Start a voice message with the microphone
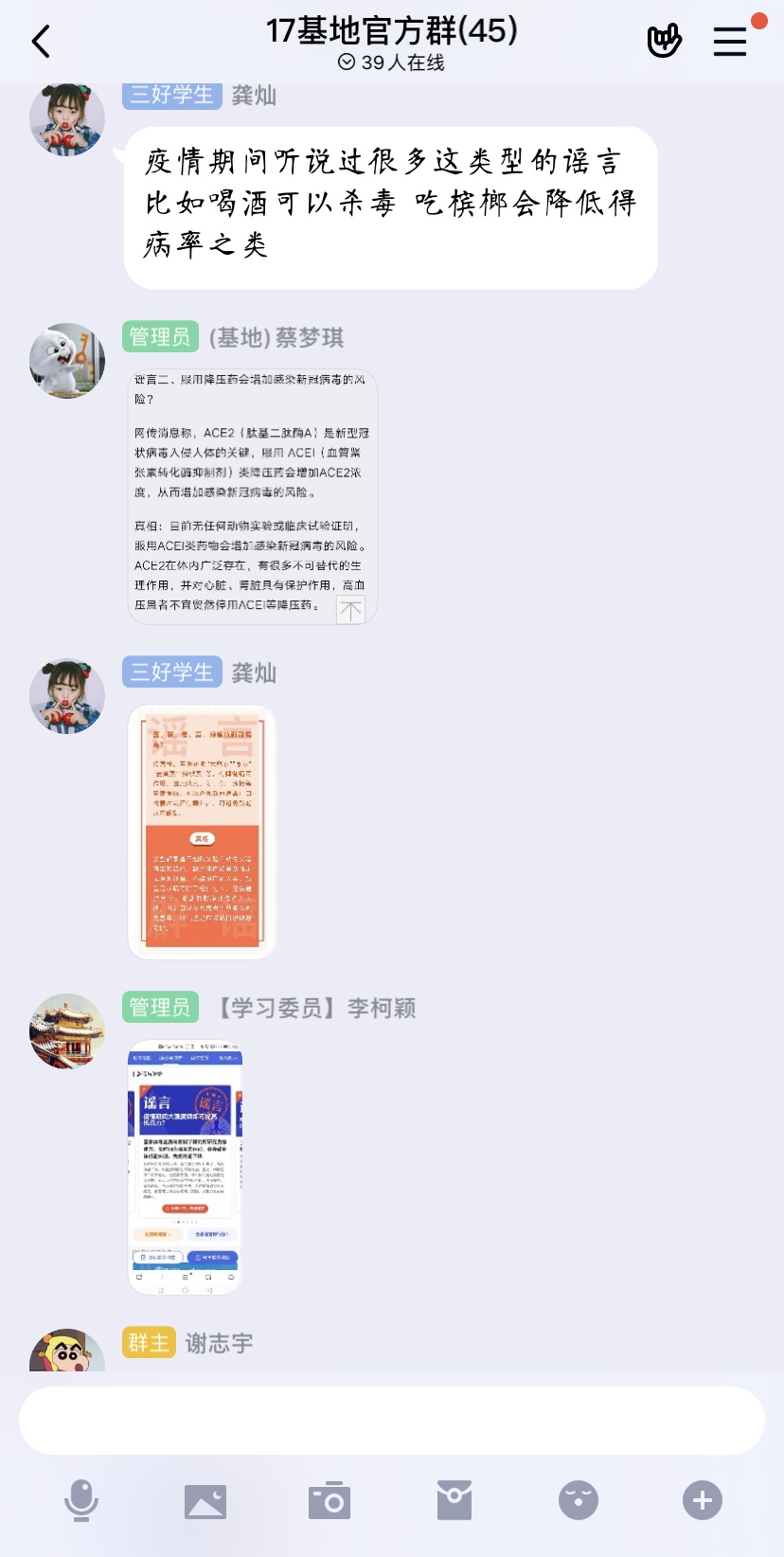 click(x=81, y=1500)
